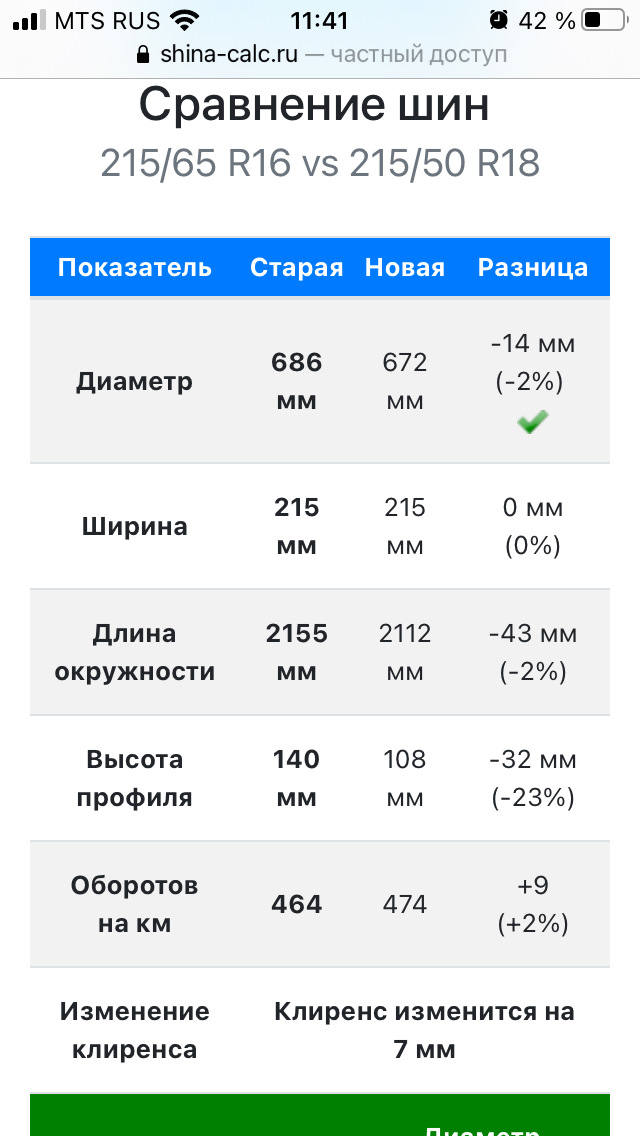This screenshot has height=1136, width=640.
Task: Tap the shina-calc.ru address bar
Action: [320, 55]
